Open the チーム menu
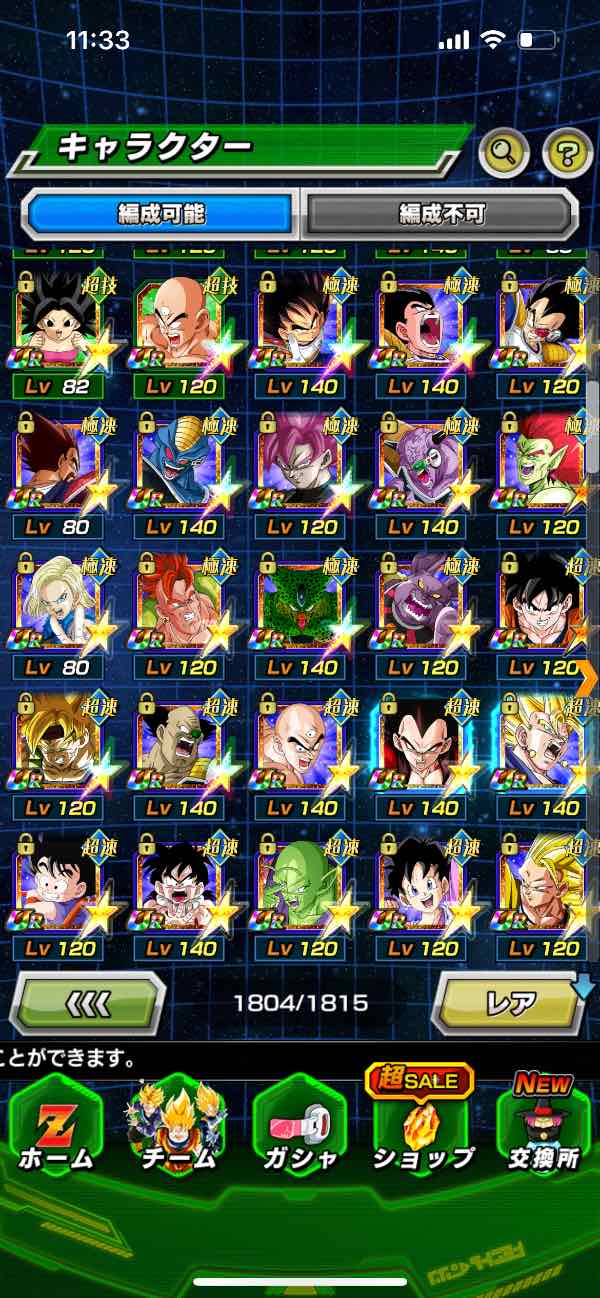600x1298 pixels. (x=177, y=1125)
